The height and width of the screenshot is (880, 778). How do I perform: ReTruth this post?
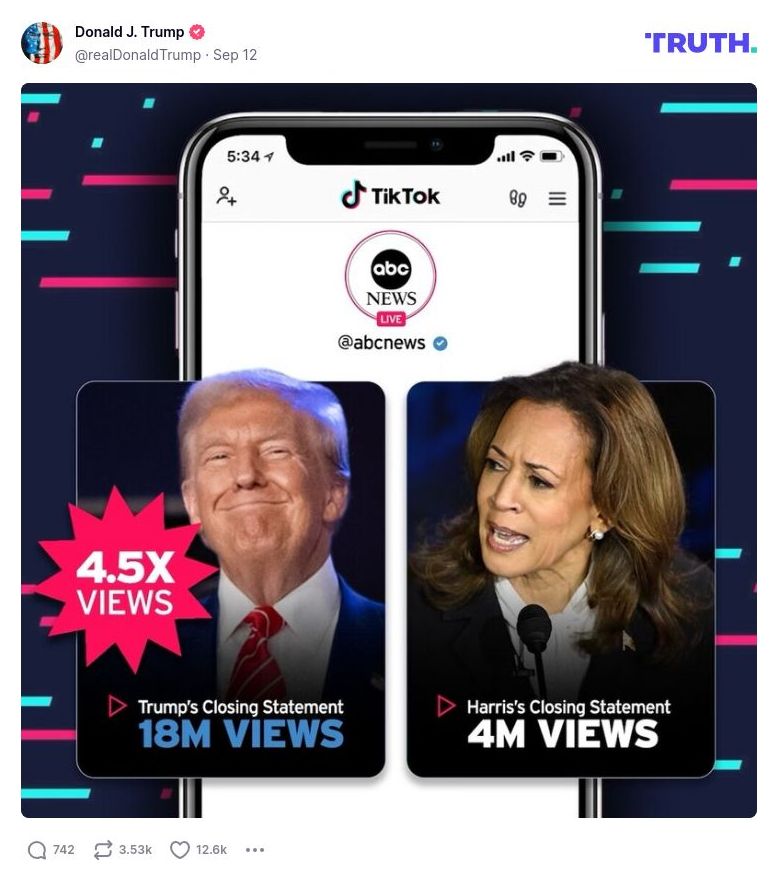click(103, 850)
